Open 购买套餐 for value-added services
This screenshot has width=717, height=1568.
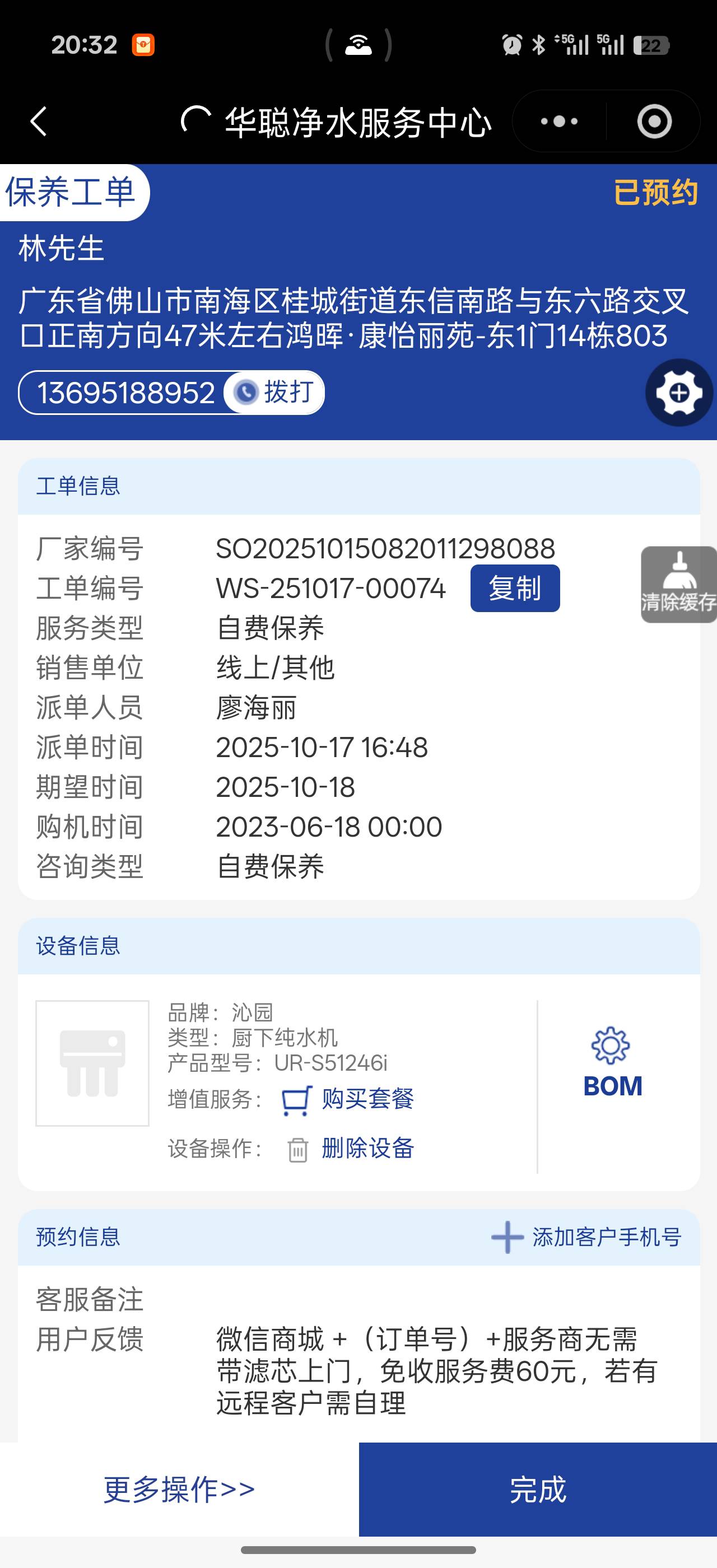click(x=348, y=1099)
